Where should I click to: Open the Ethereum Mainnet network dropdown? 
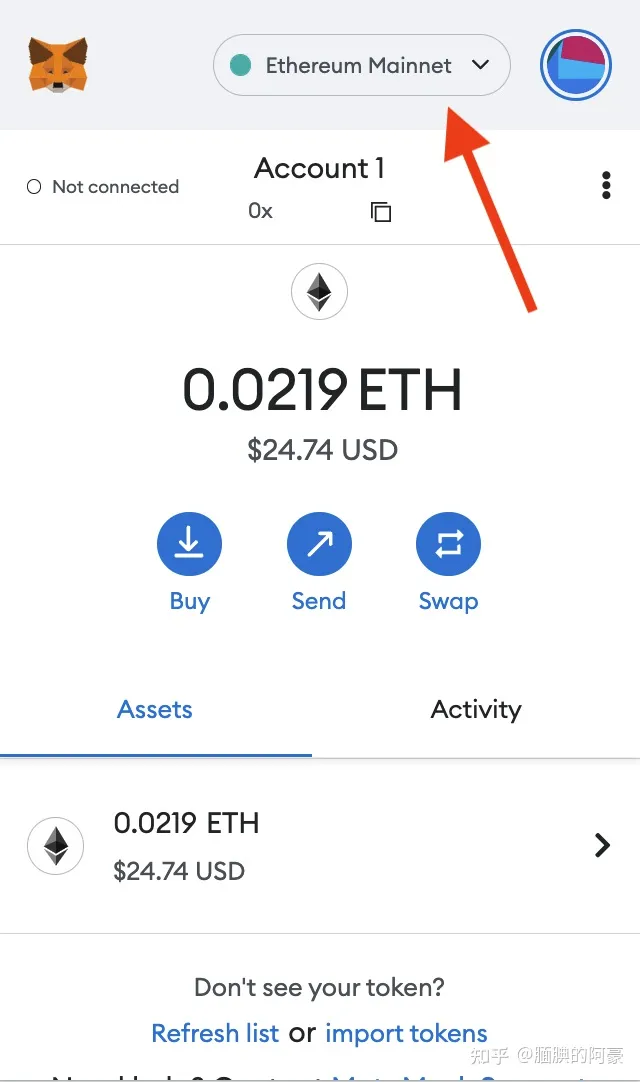pyautogui.click(x=361, y=66)
